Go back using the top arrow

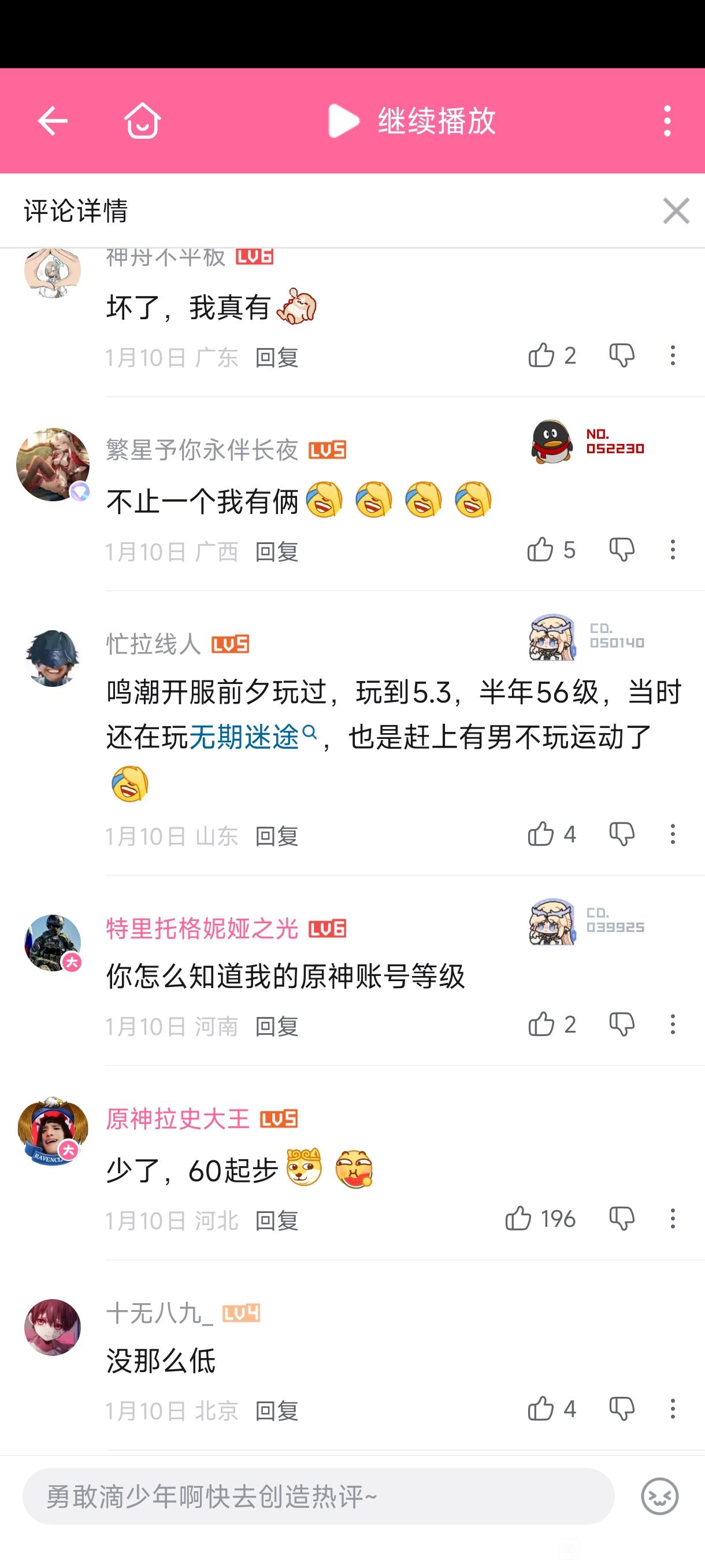[53, 120]
